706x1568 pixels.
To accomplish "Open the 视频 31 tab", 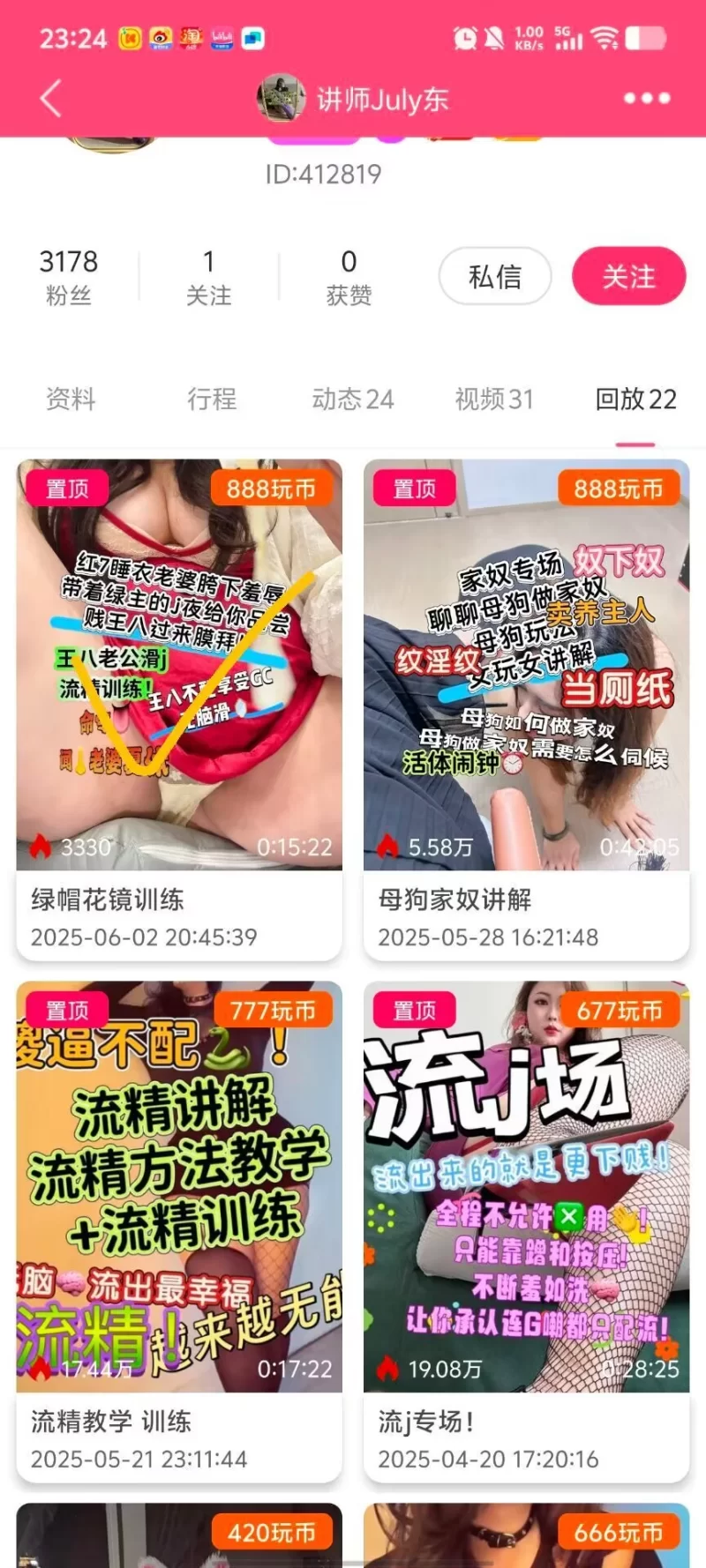I will pyautogui.click(x=494, y=399).
